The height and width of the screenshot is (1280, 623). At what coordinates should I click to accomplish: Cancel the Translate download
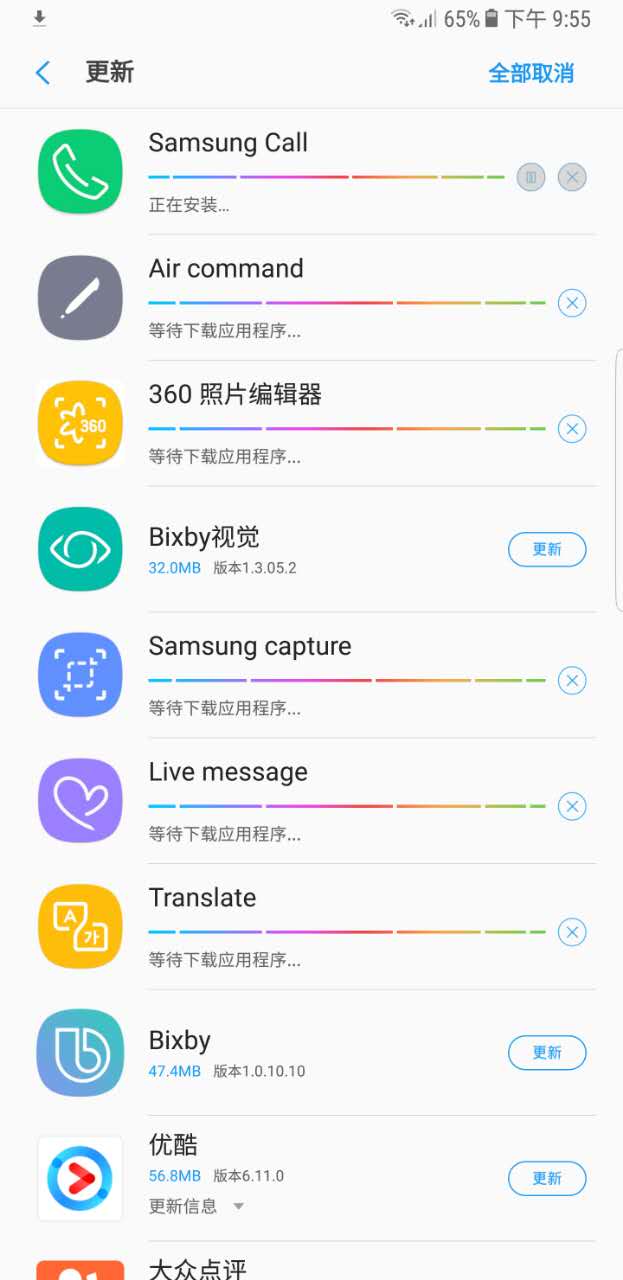coord(572,932)
